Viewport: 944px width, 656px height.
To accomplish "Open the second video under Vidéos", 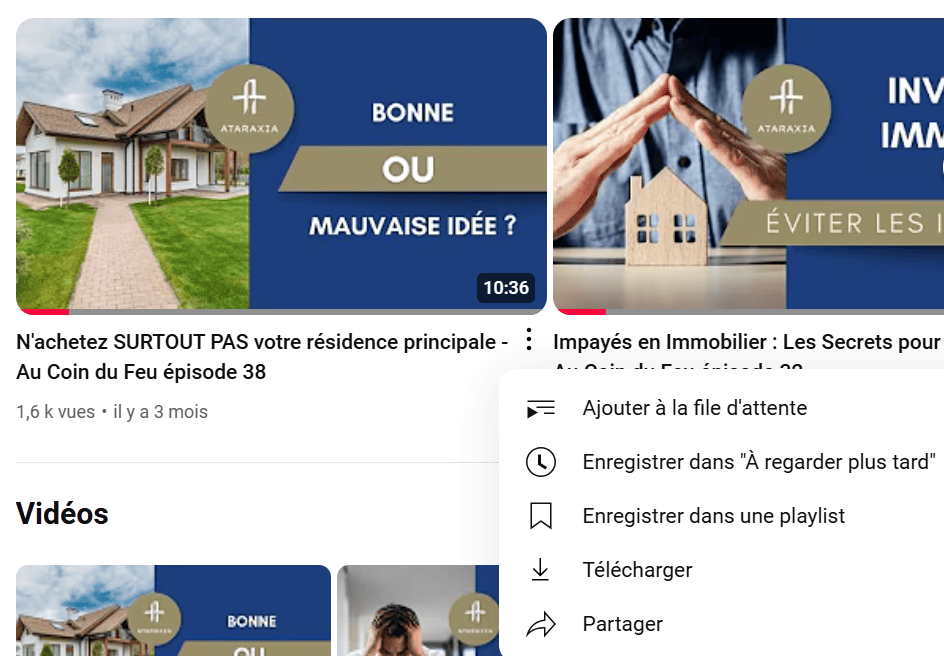I will (x=417, y=612).
